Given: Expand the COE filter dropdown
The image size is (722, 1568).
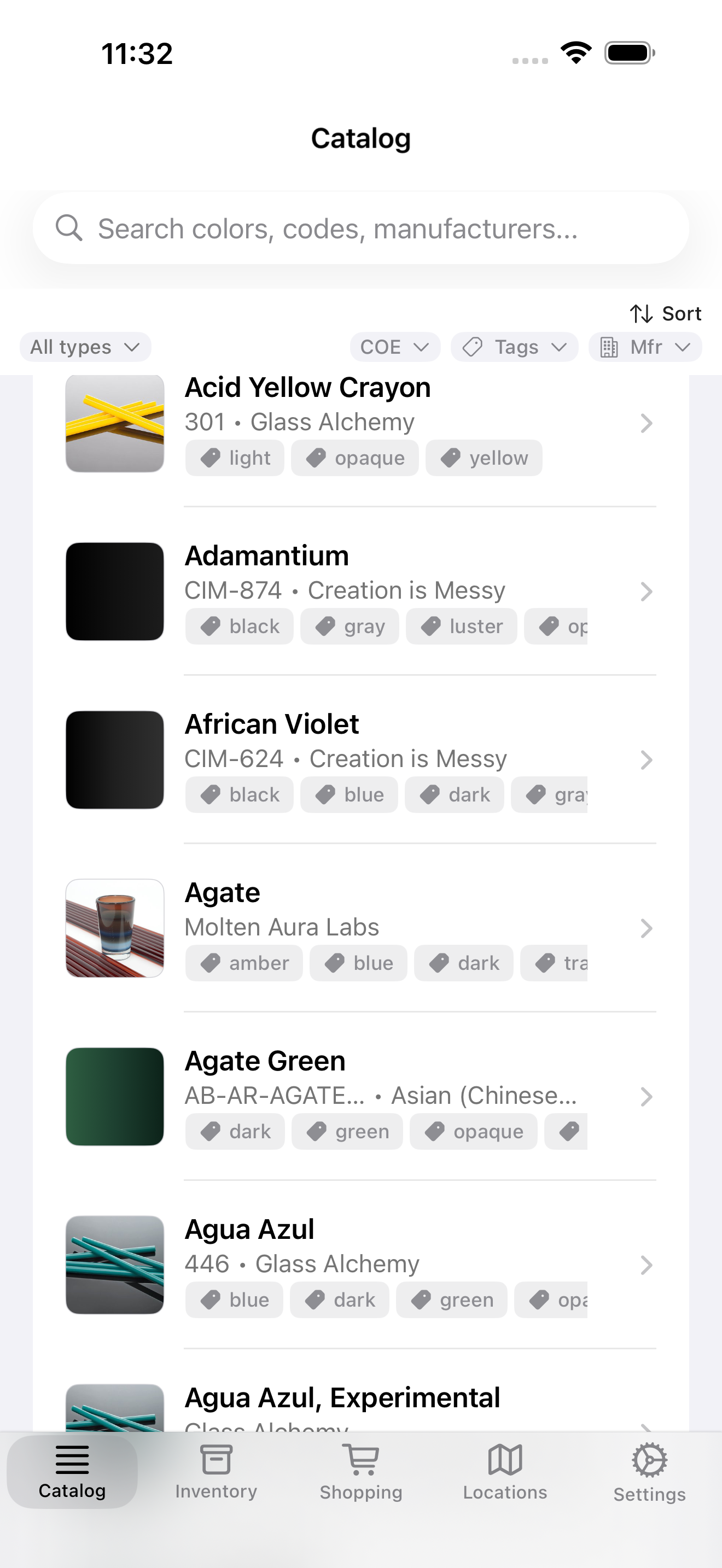Looking at the screenshot, I should pyautogui.click(x=394, y=346).
